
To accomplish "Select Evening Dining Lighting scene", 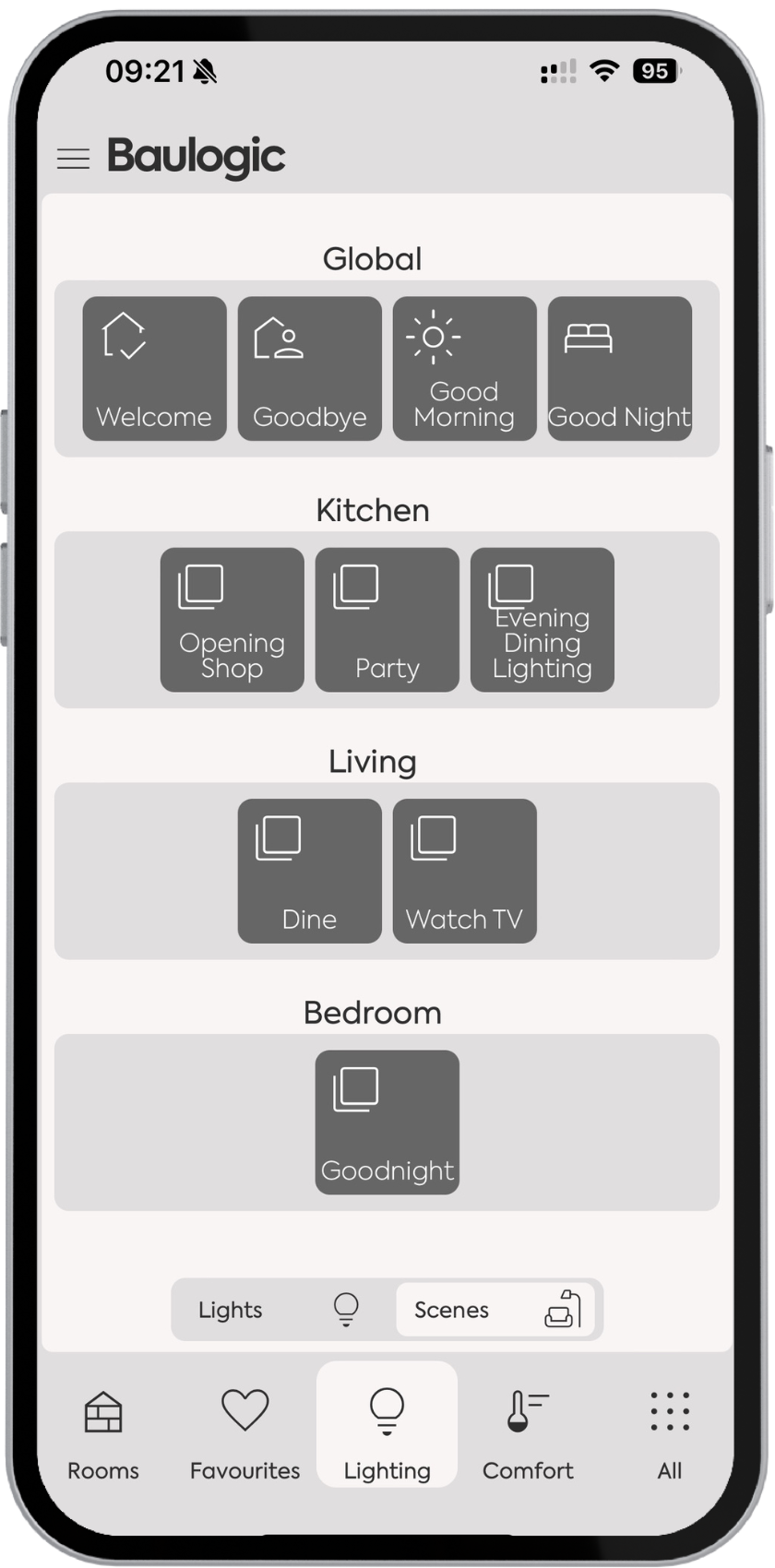I will pos(542,620).
